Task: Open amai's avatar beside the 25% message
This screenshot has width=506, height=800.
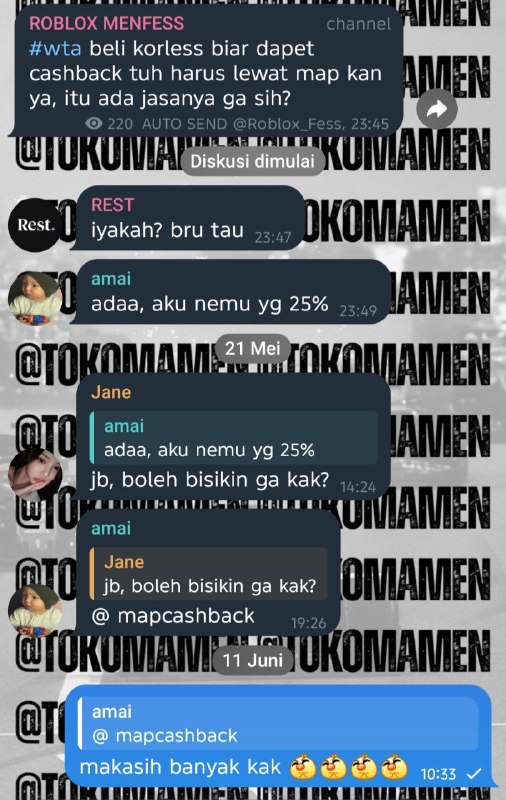Action: pyautogui.click(x=35, y=299)
